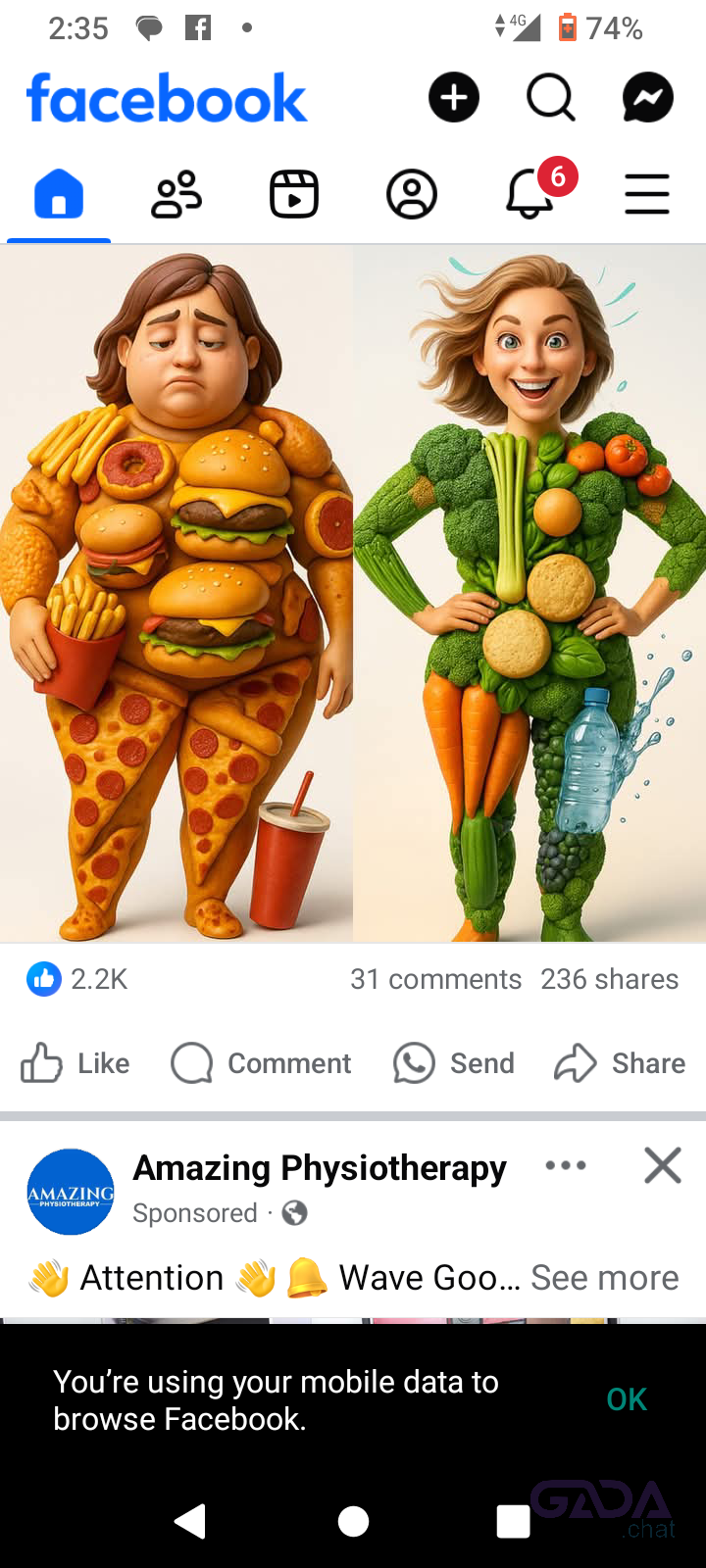
Task: Open options for Amazing Physiotherapy ad
Action: [x=566, y=1166]
